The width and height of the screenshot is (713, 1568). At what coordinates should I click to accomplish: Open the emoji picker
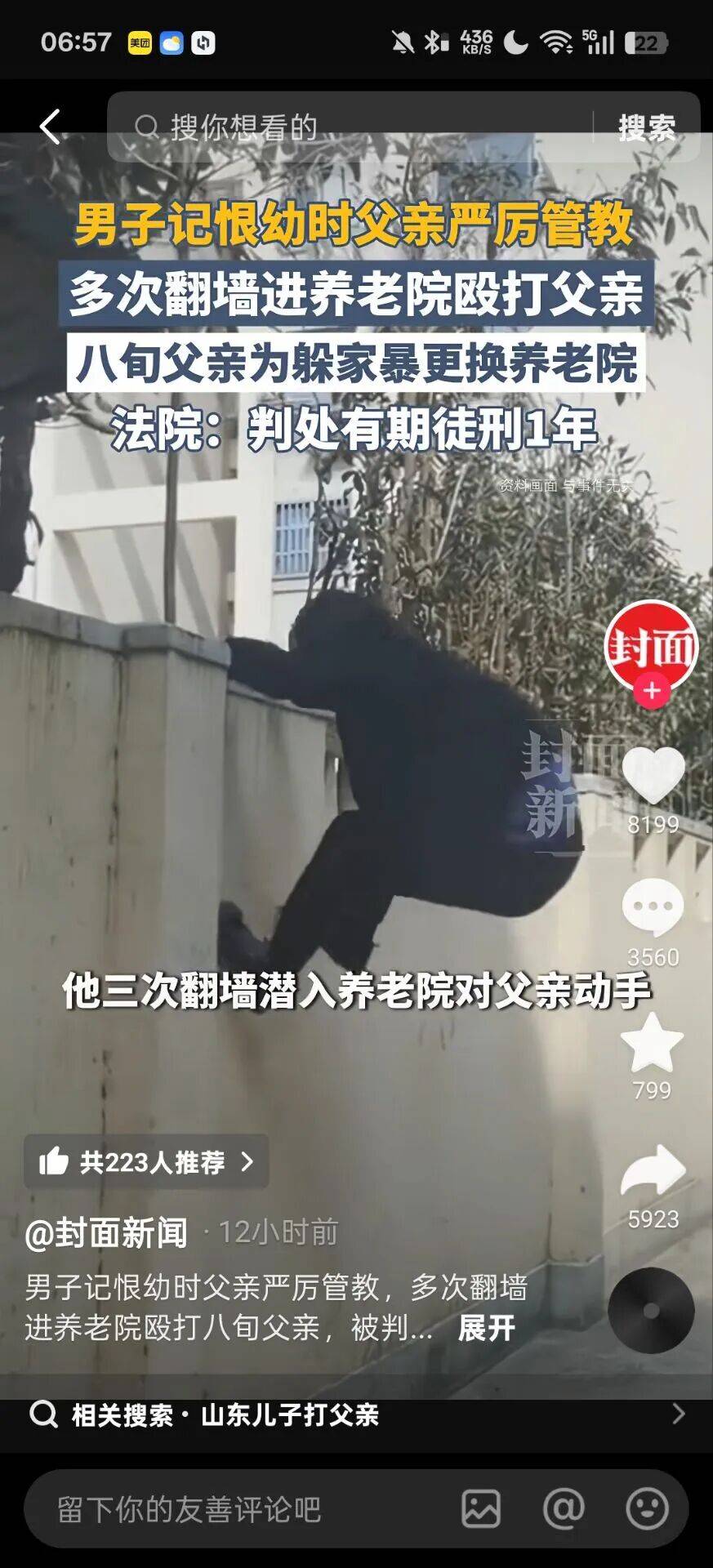point(647,1508)
